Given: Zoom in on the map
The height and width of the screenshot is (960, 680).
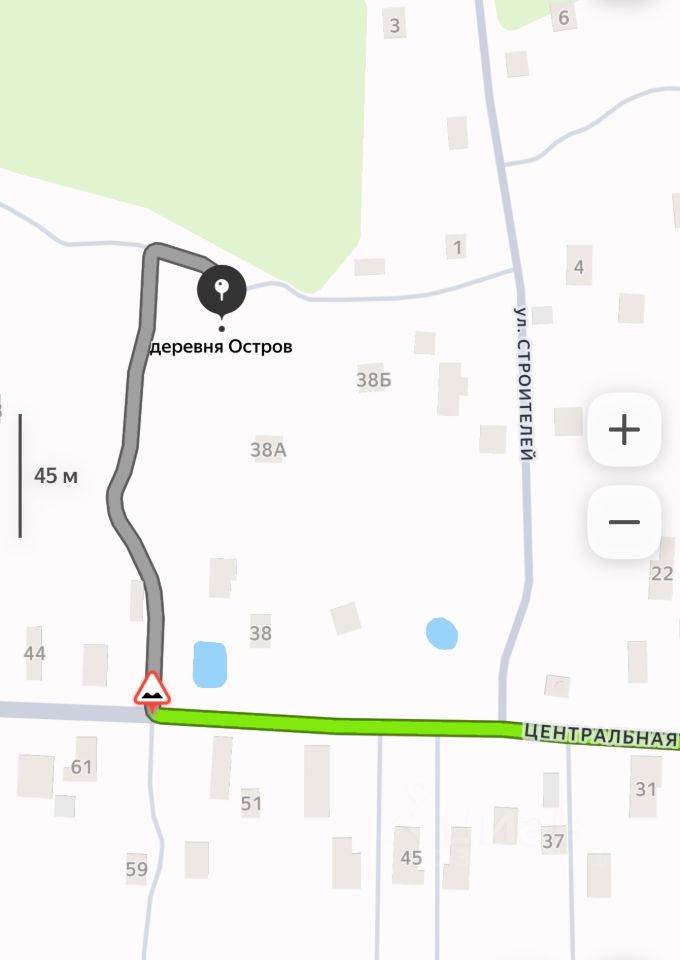Looking at the screenshot, I should [x=624, y=430].
